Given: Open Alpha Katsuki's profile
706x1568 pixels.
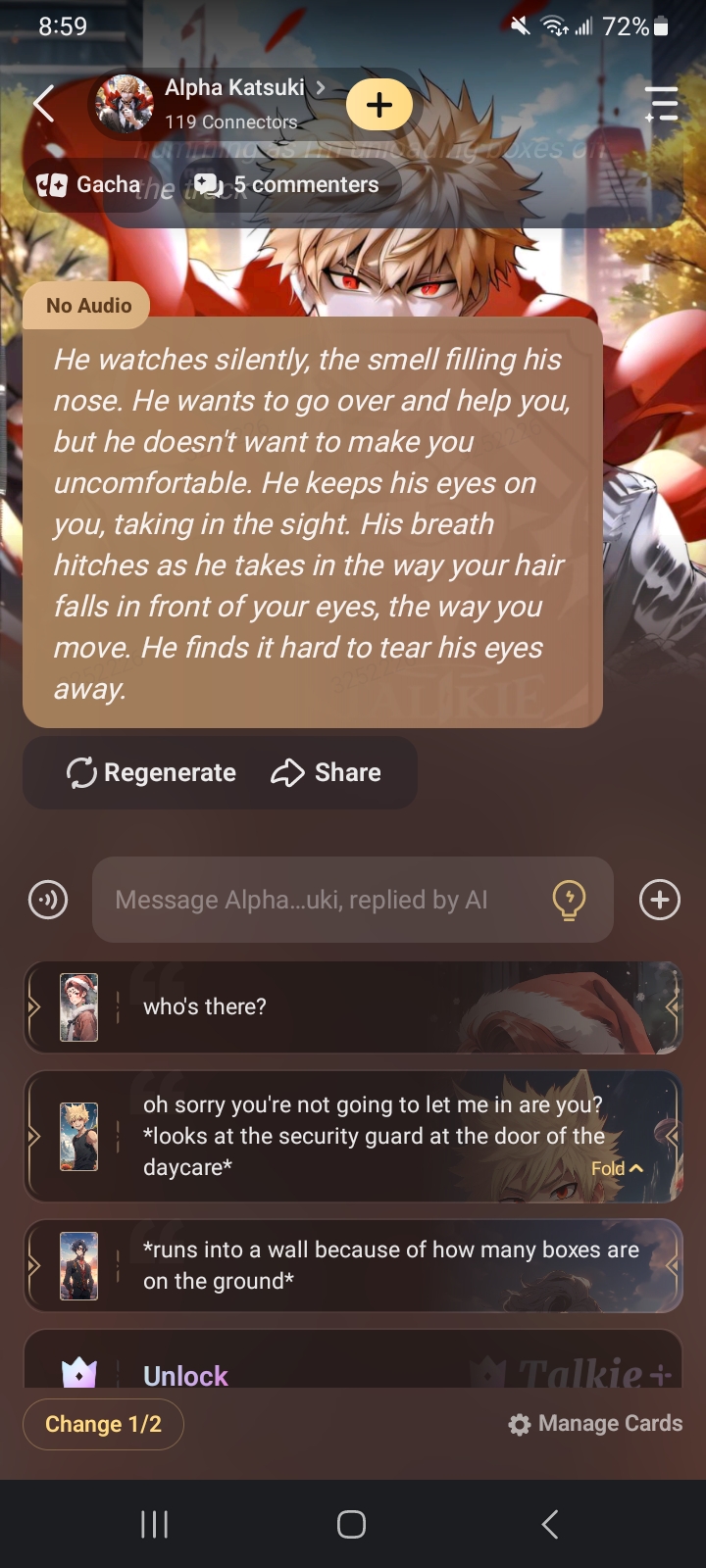Looking at the screenshot, I should click(x=233, y=89).
